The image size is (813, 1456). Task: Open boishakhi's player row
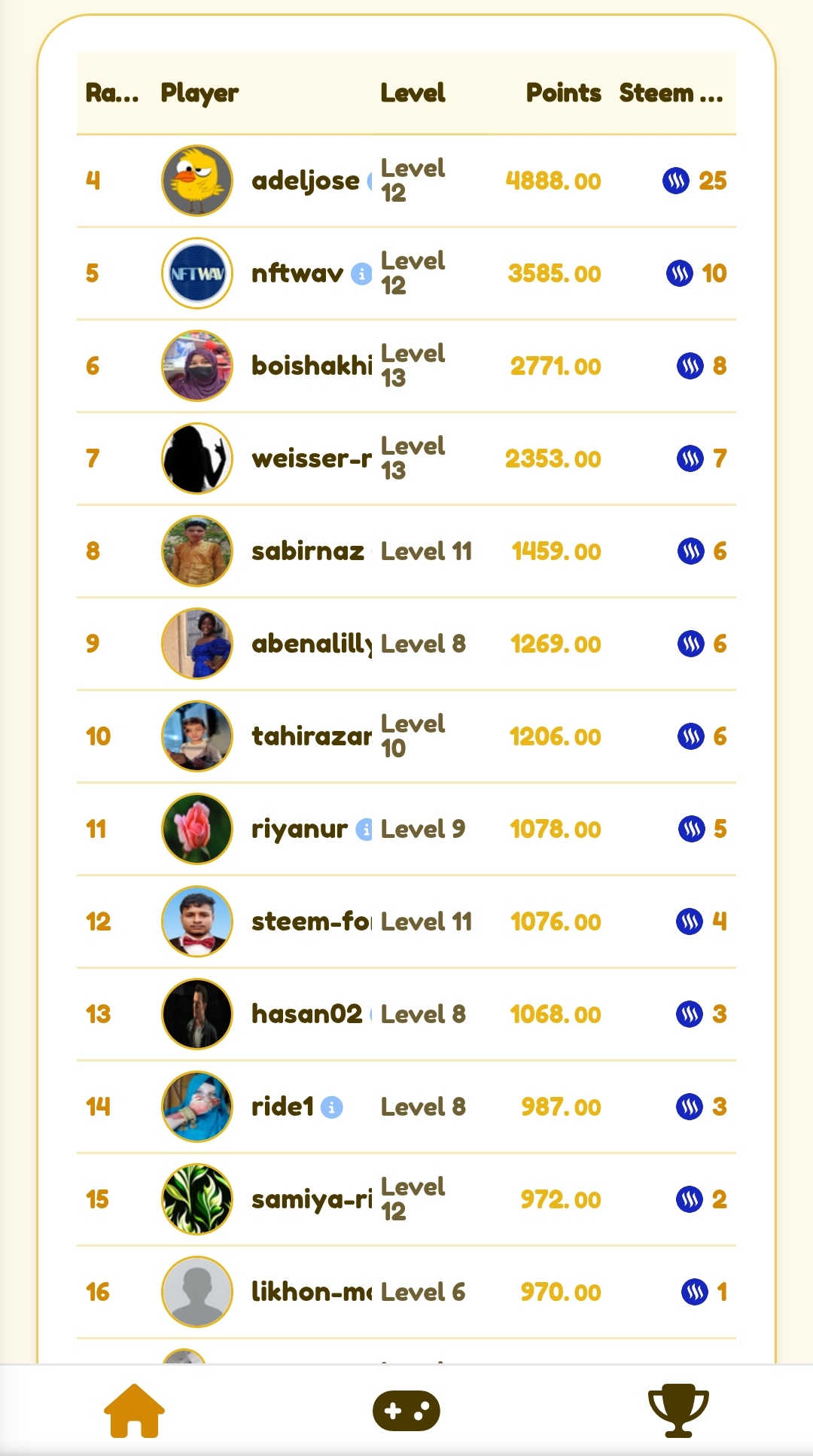pyautogui.click(x=406, y=366)
